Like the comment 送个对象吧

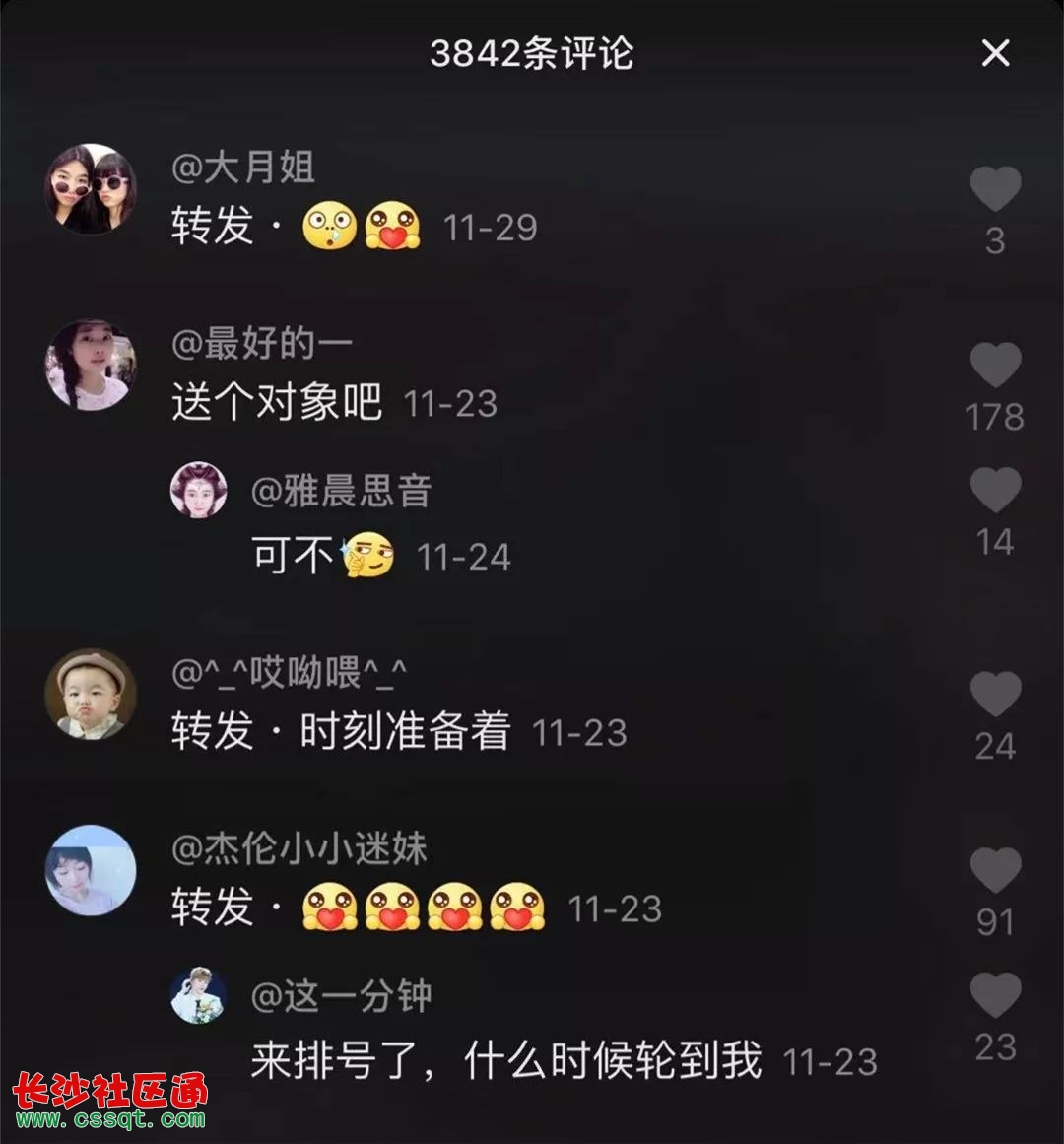click(x=995, y=366)
